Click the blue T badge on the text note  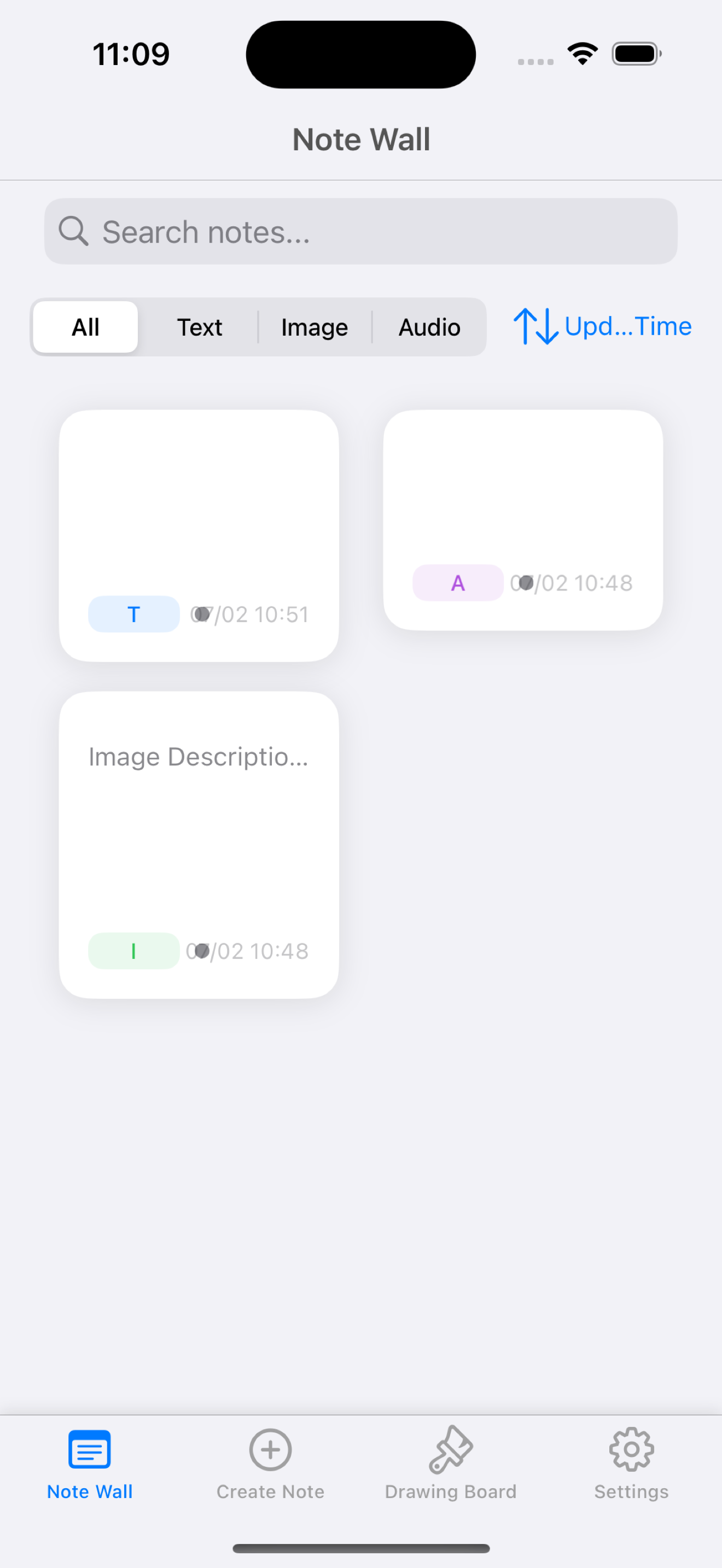pos(133,614)
